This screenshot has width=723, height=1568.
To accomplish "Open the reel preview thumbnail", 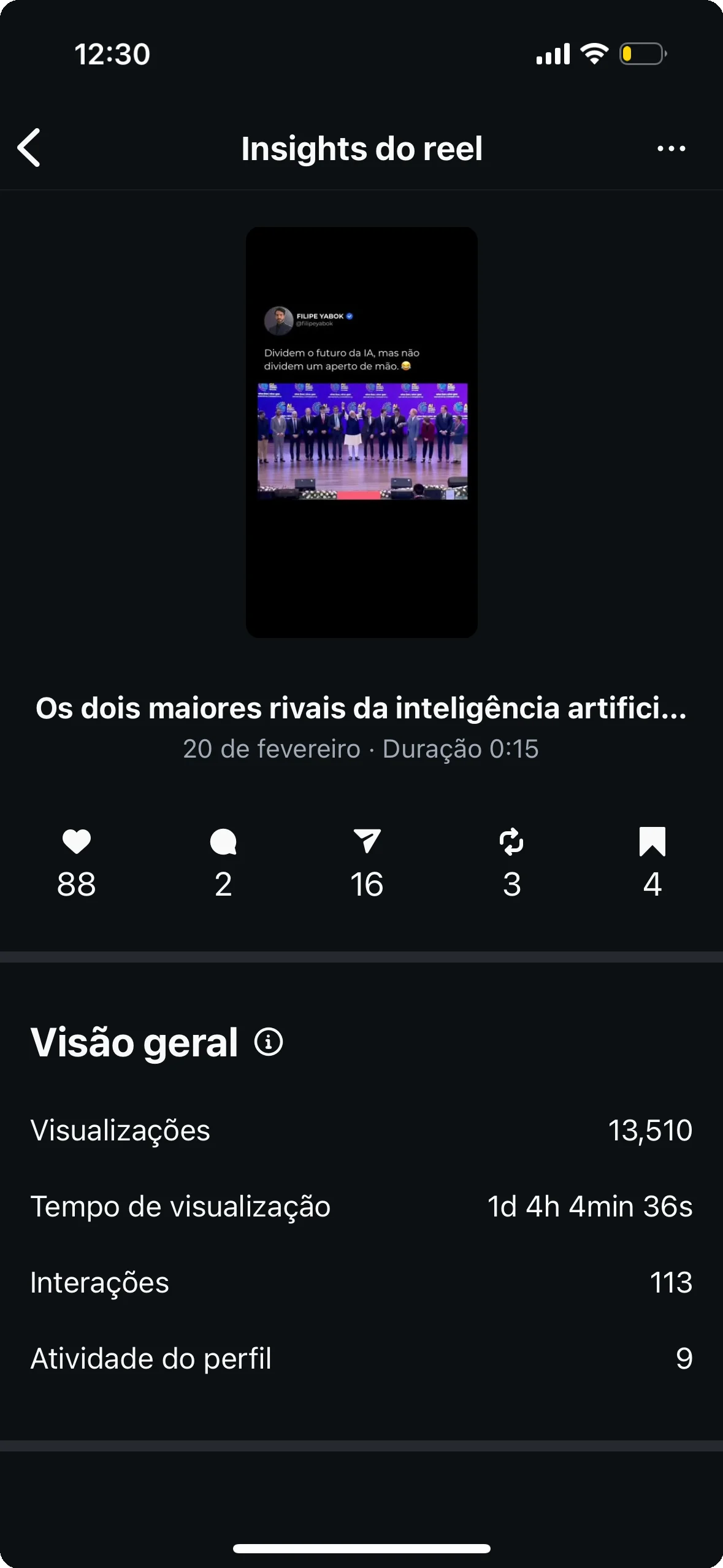I will coord(361,432).
